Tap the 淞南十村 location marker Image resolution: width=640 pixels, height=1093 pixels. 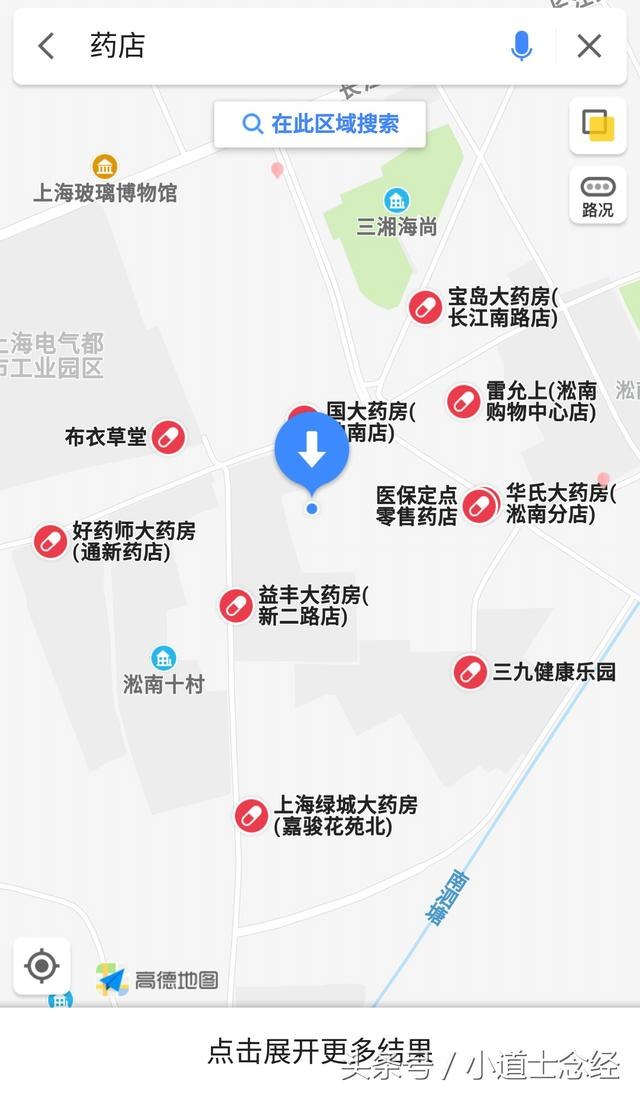coord(164,658)
